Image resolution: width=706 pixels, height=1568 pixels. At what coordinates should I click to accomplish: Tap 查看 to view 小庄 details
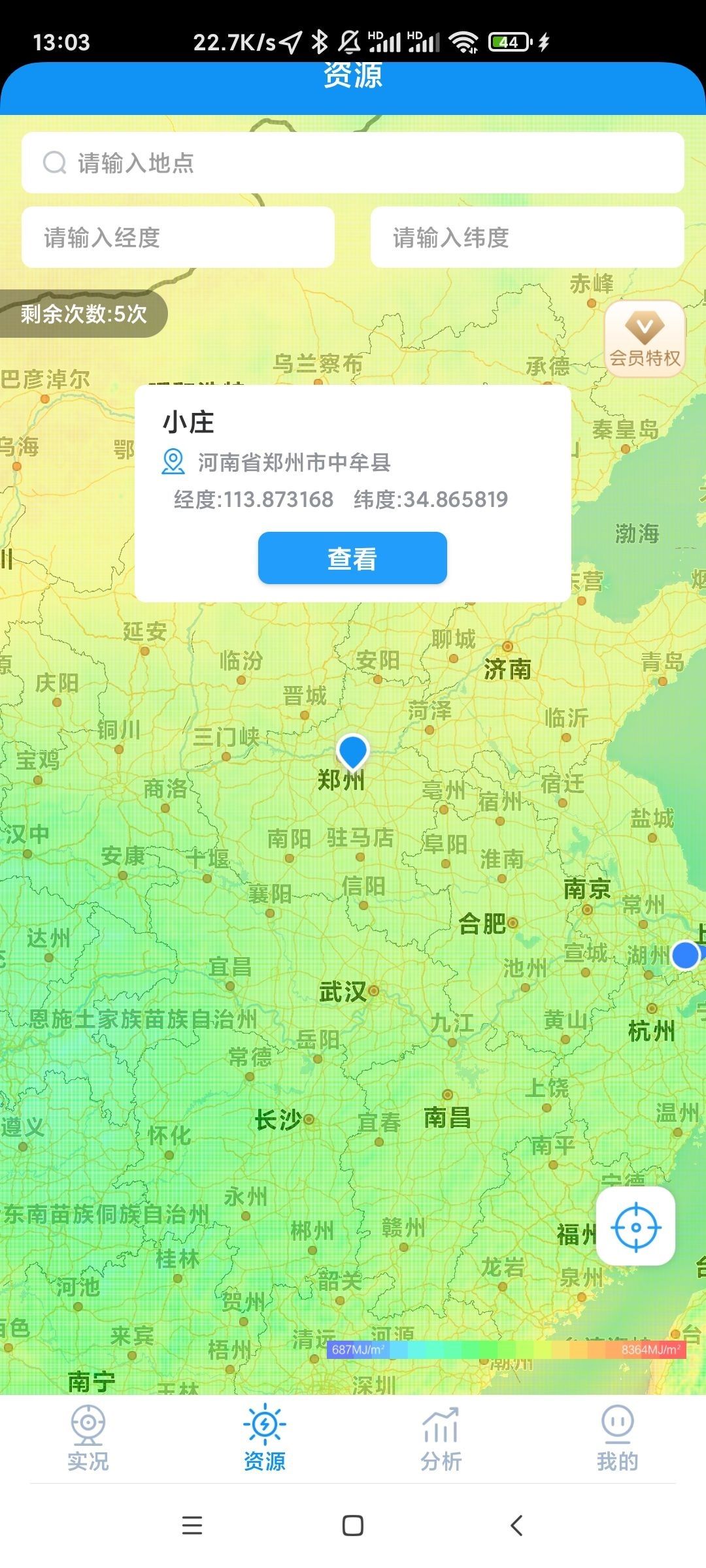[x=352, y=558]
